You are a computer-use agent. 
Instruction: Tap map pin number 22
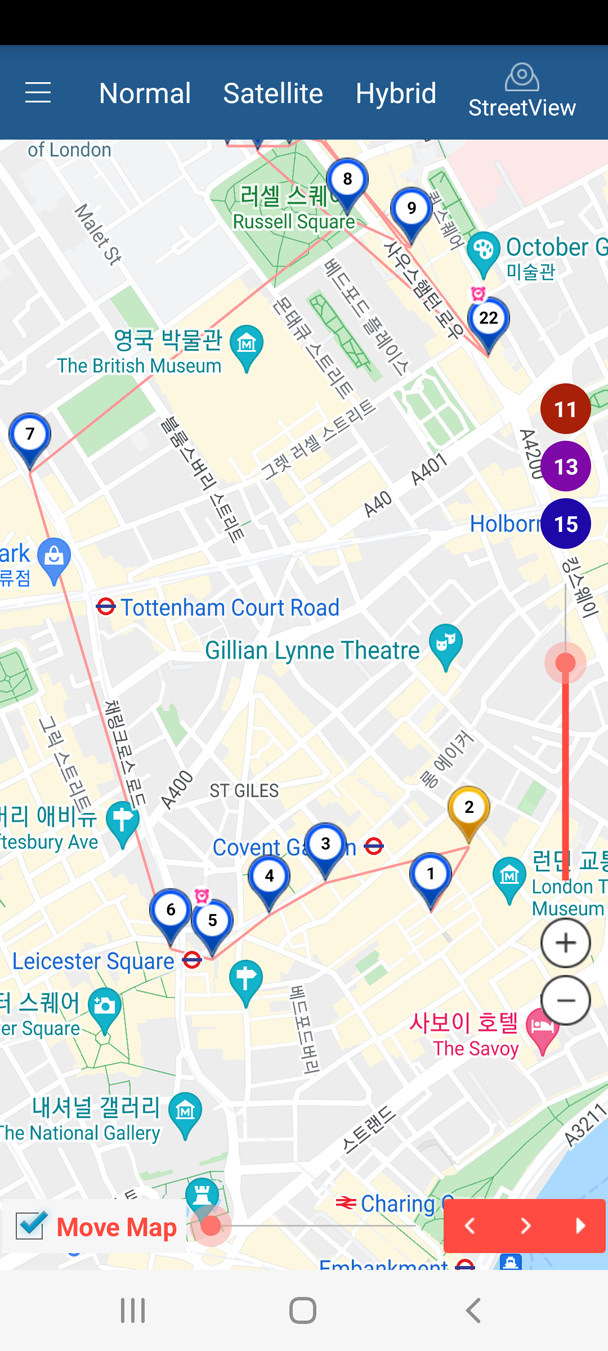tap(488, 320)
